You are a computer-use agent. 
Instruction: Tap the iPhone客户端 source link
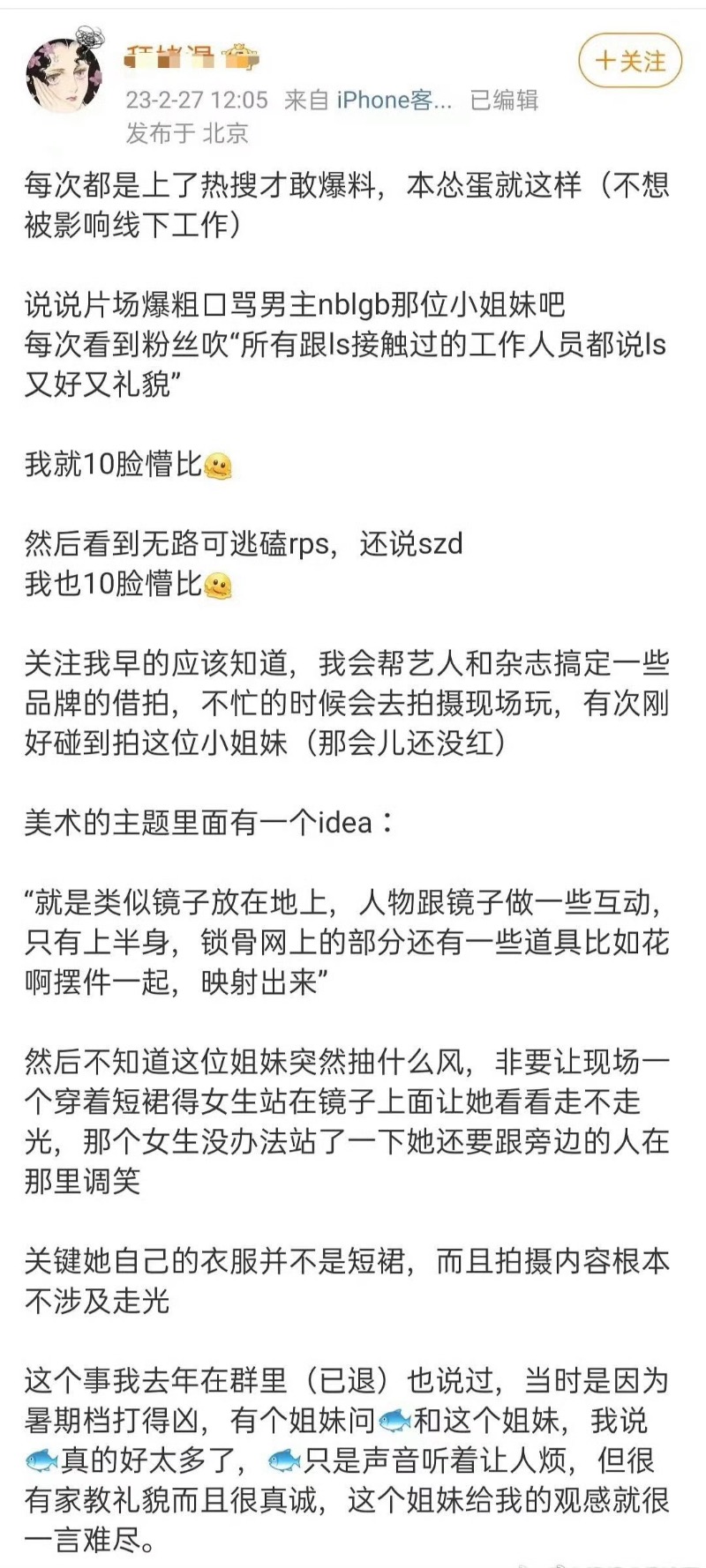pyautogui.click(x=394, y=101)
